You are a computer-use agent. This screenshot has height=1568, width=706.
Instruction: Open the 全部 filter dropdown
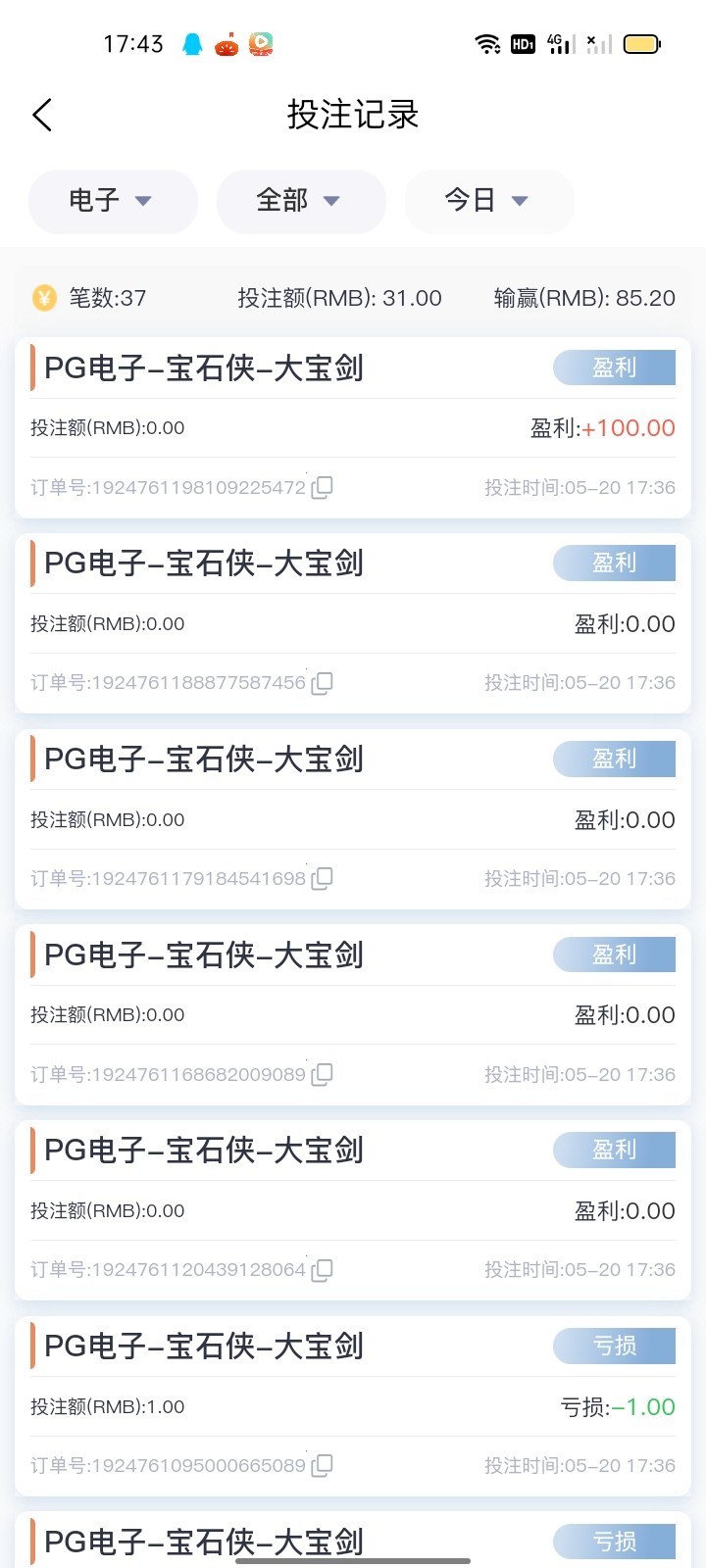[300, 201]
